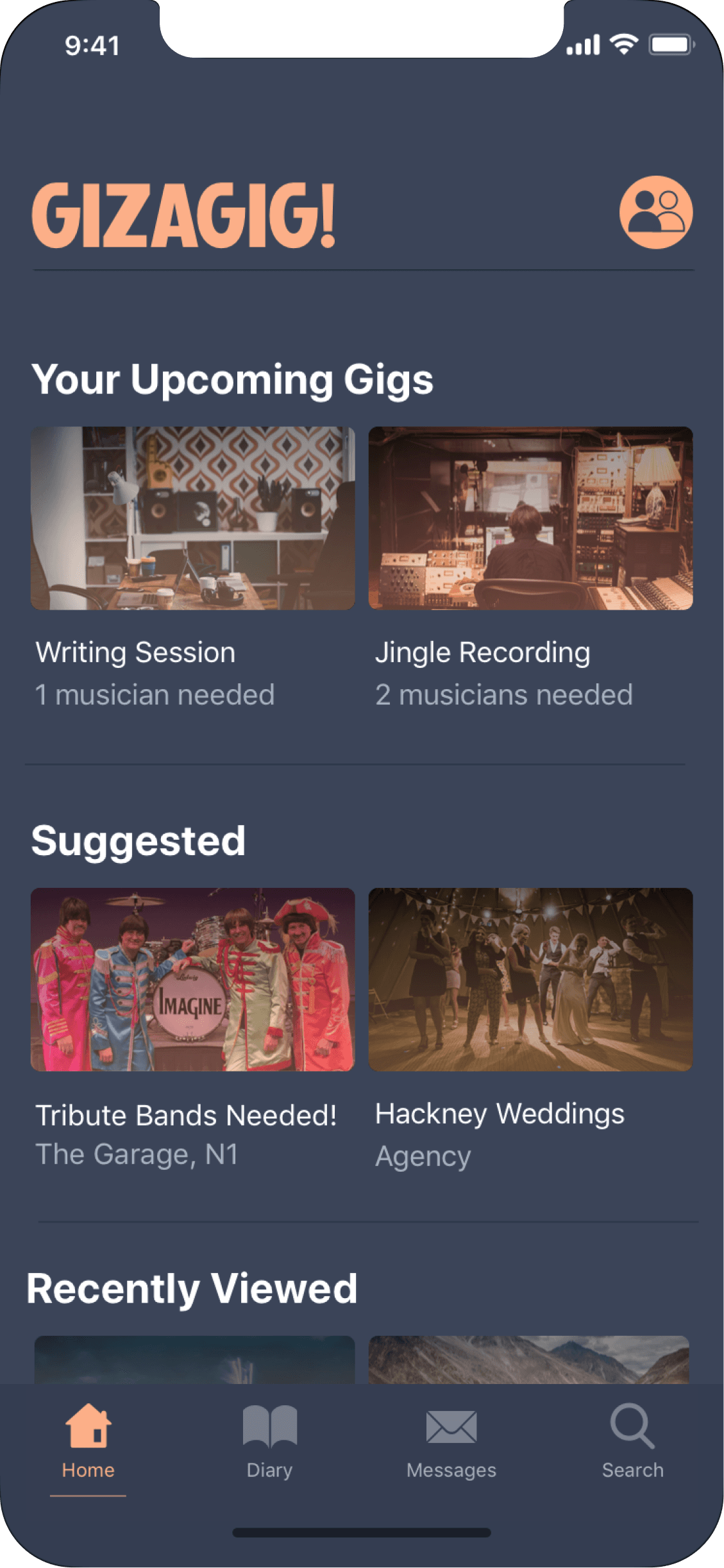This screenshot has width=724, height=1568.
Task: Select the Home tab
Action: 88,1440
